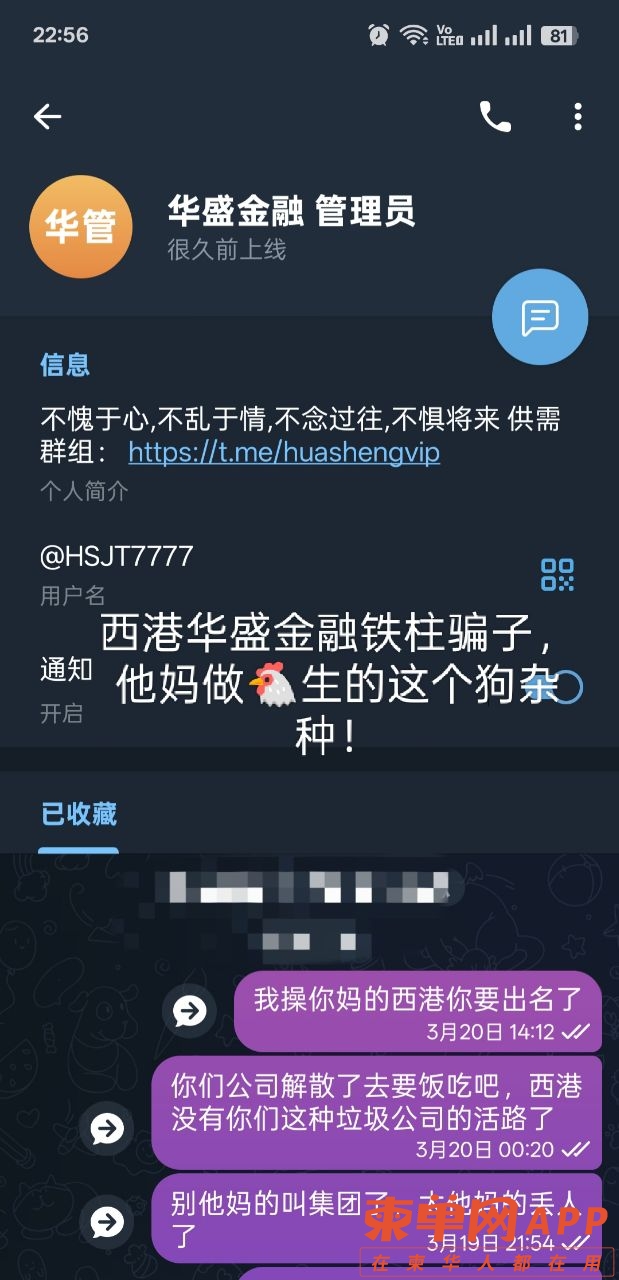The image size is (619, 1280).
Task: Show the QR code for this profile
Action: [557, 574]
